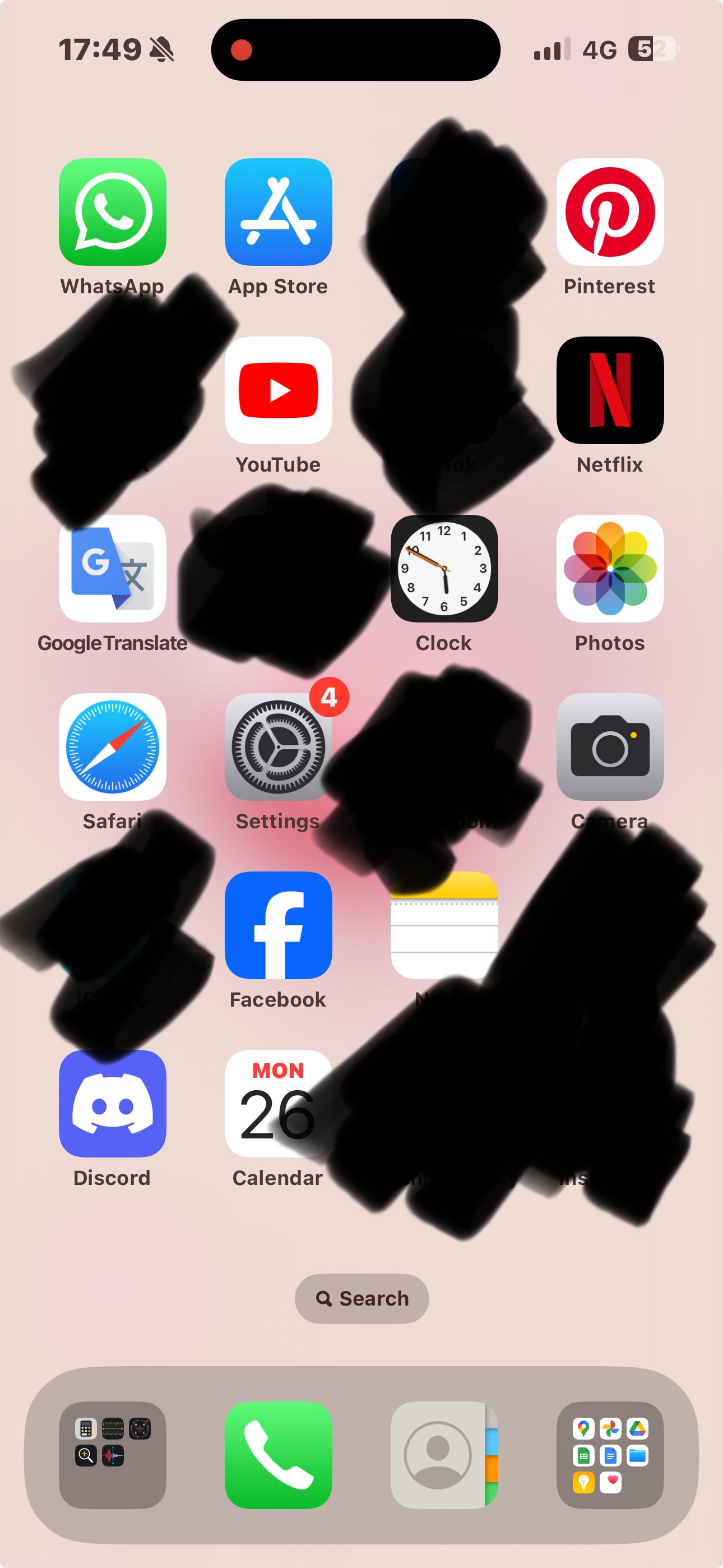Open YouTube
723x1568 pixels.
[x=278, y=393]
